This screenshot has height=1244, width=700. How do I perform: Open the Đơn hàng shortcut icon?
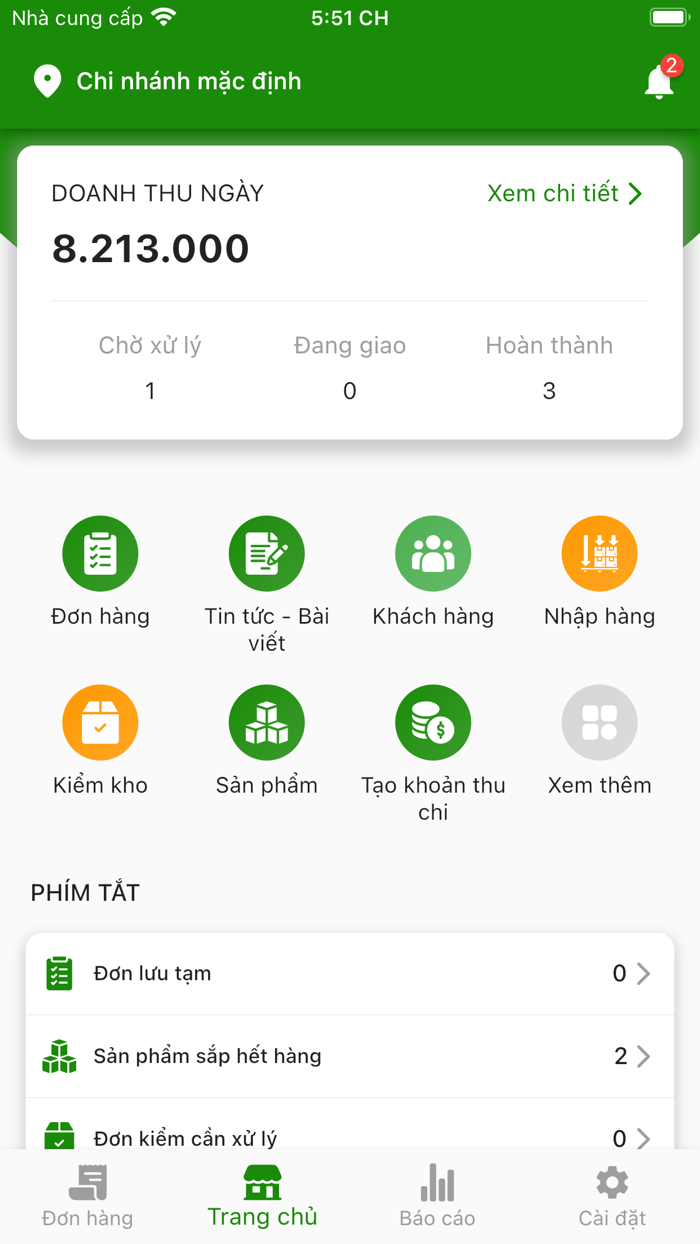pyautogui.click(x=100, y=554)
